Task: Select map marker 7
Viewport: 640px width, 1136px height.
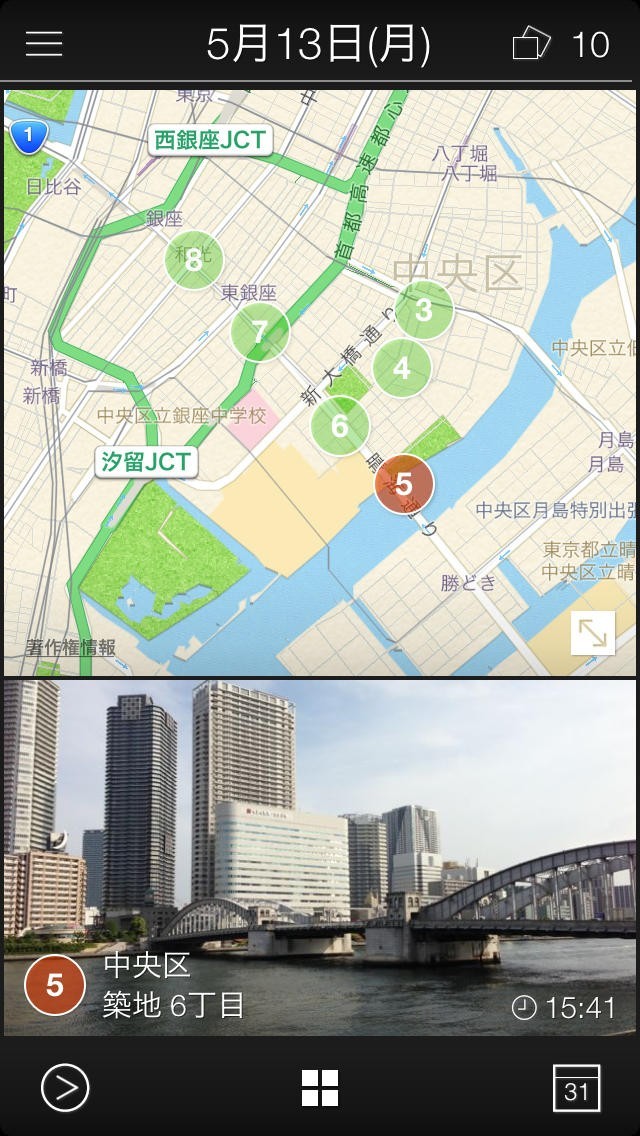Action: (260, 332)
